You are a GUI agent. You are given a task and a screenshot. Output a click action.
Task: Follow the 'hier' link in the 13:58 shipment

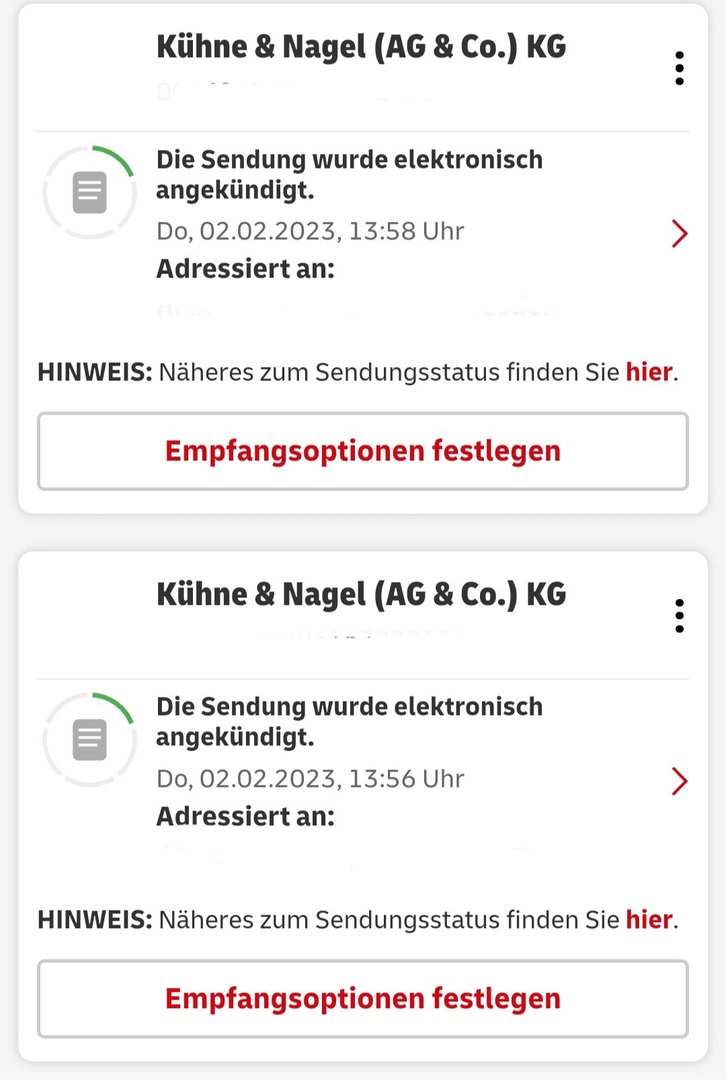point(648,372)
